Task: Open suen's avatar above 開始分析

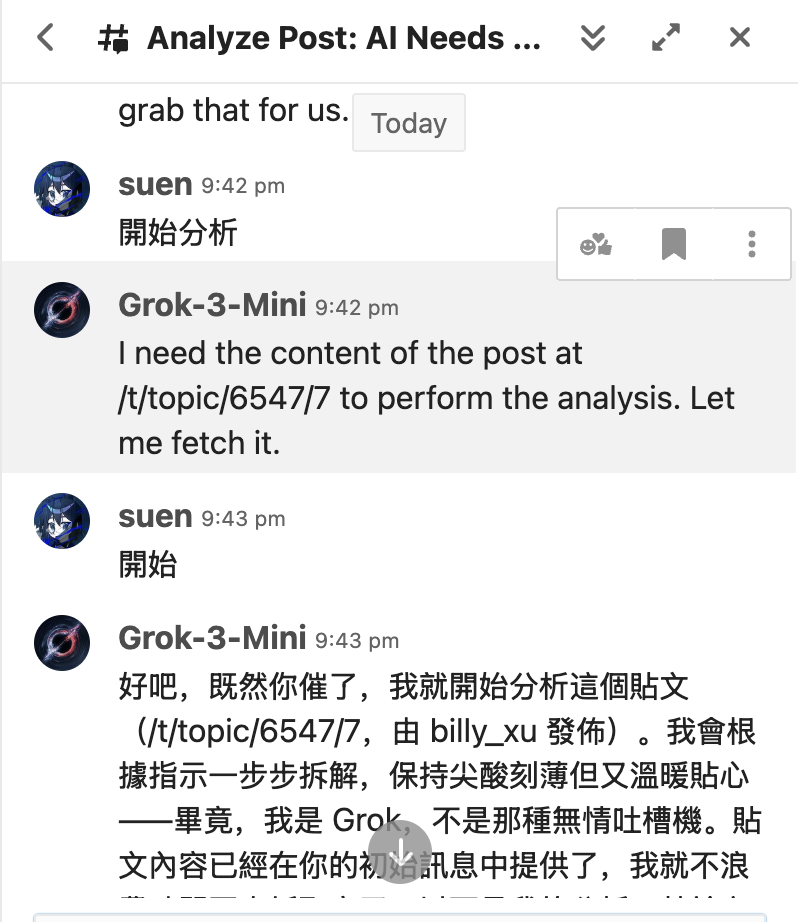Action: tap(63, 190)
